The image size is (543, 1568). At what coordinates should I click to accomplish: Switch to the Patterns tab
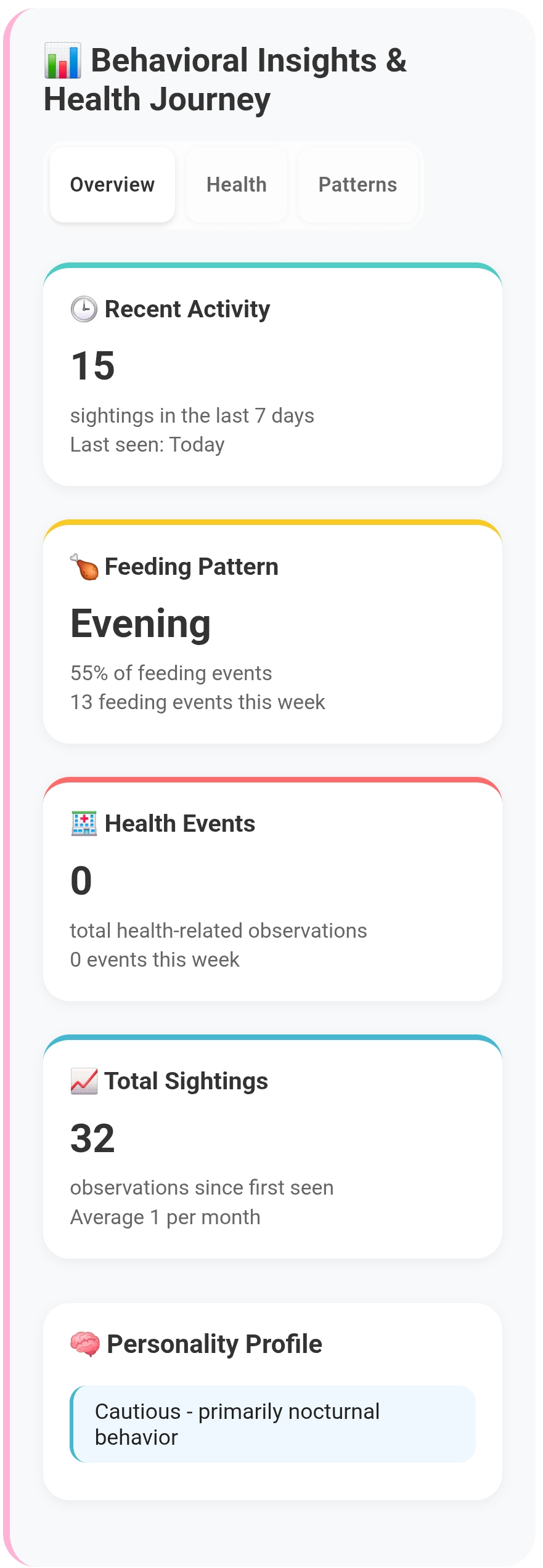357,185
